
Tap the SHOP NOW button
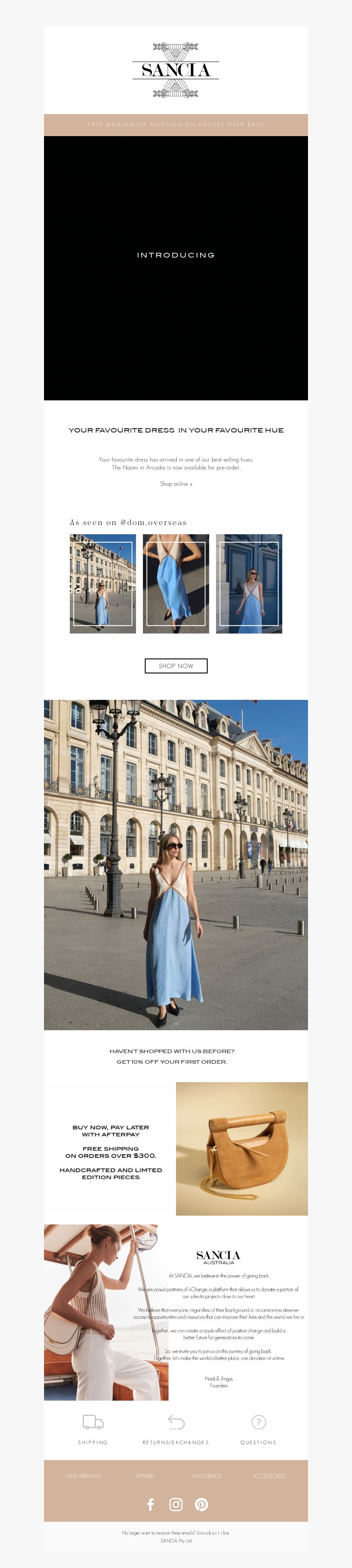pos(176,666)
